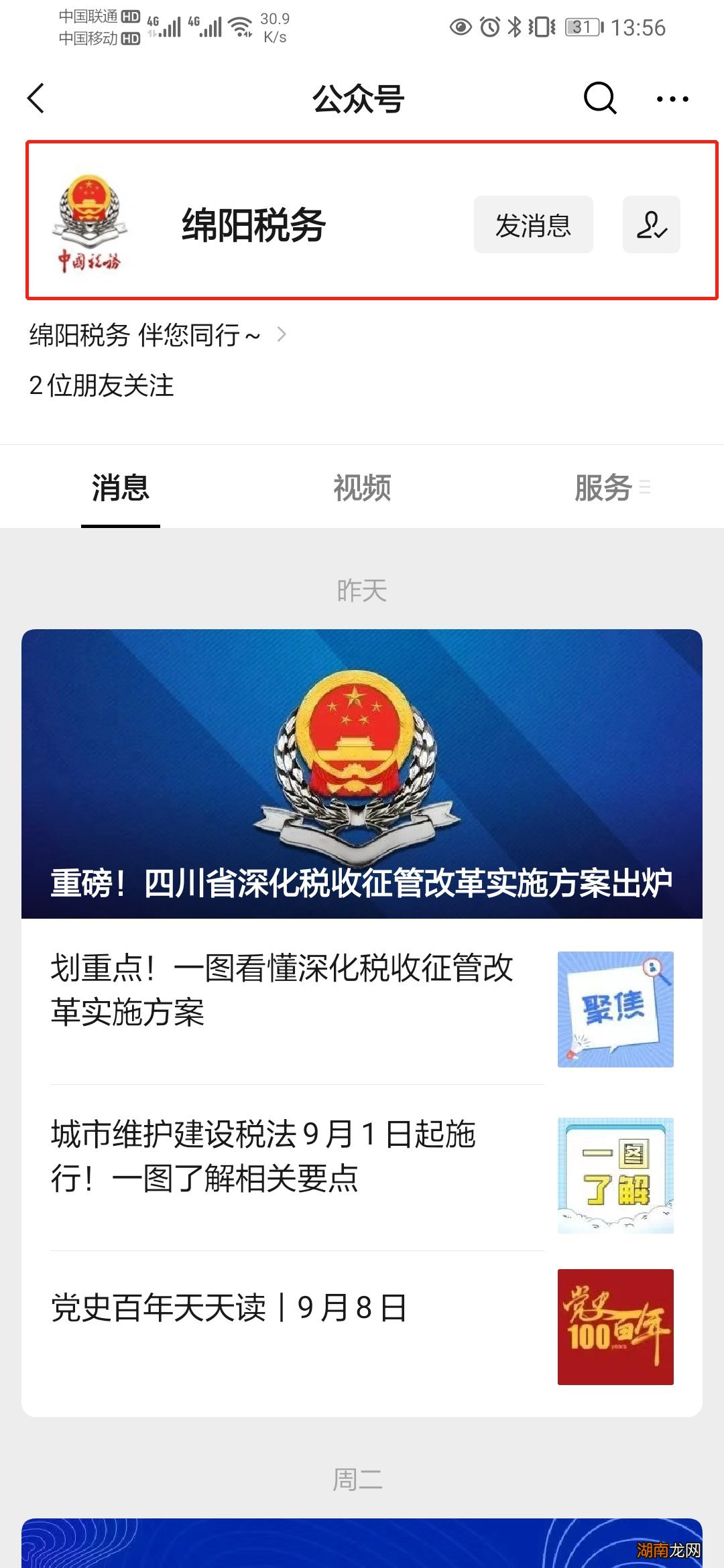Open the article about 四川省深化税收征管改革实施方案
Viewport: 724px width, 1568px height.
[362, 771]
